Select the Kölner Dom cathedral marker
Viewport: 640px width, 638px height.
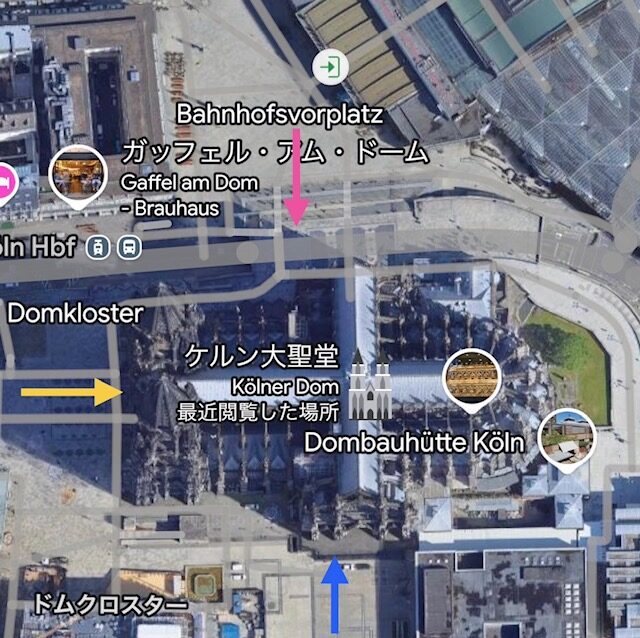[369, 389]
